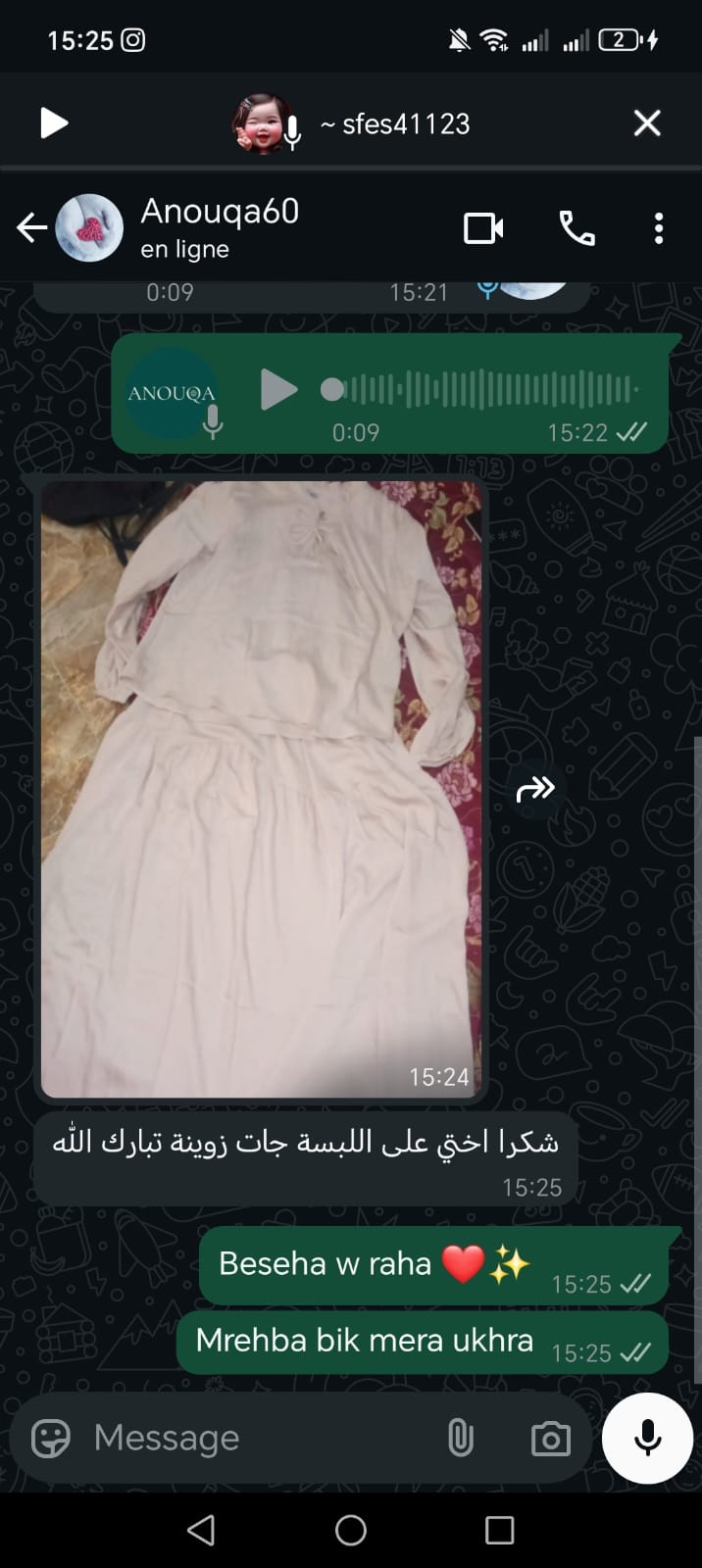
Task: Go back to the chats list
Action: coord(31,228)
